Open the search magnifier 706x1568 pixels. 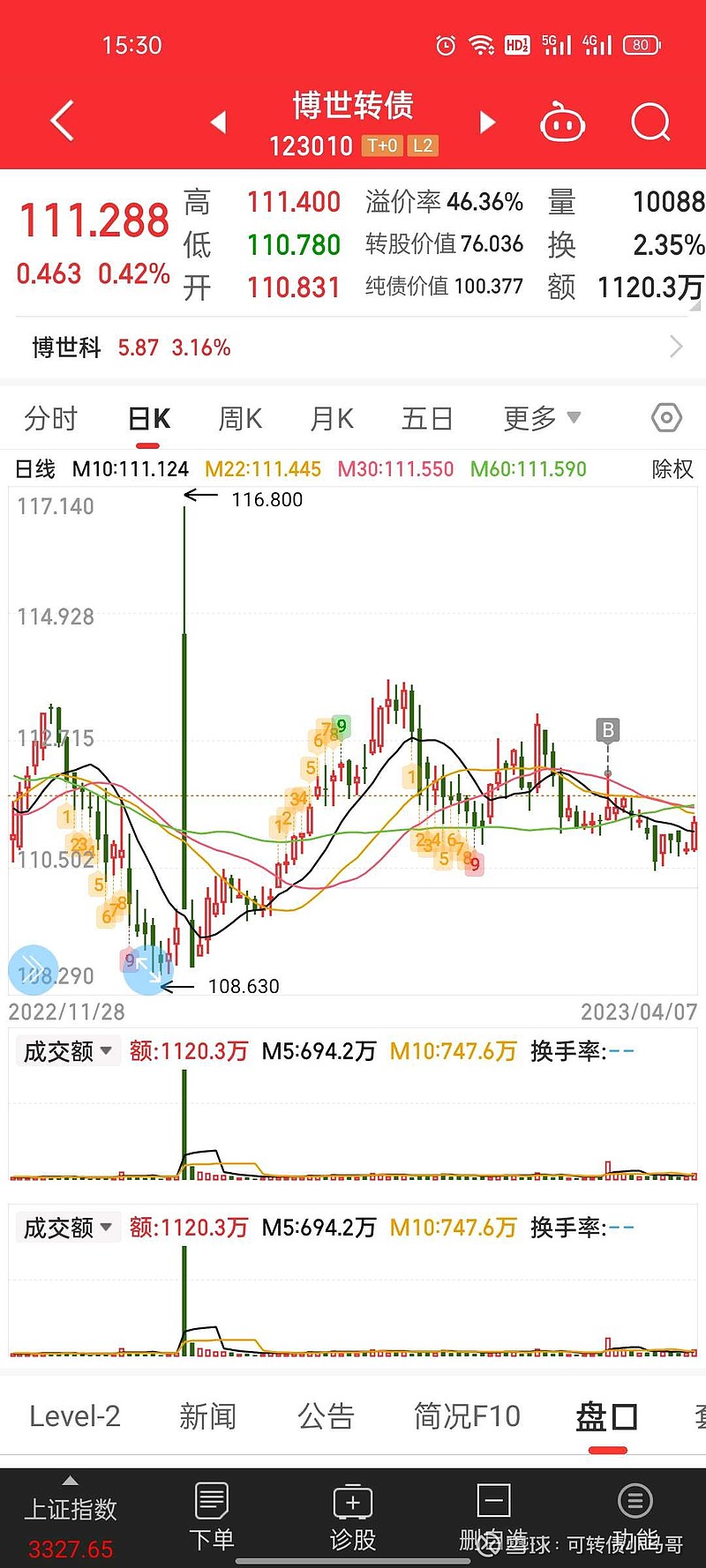click(651, 122)
